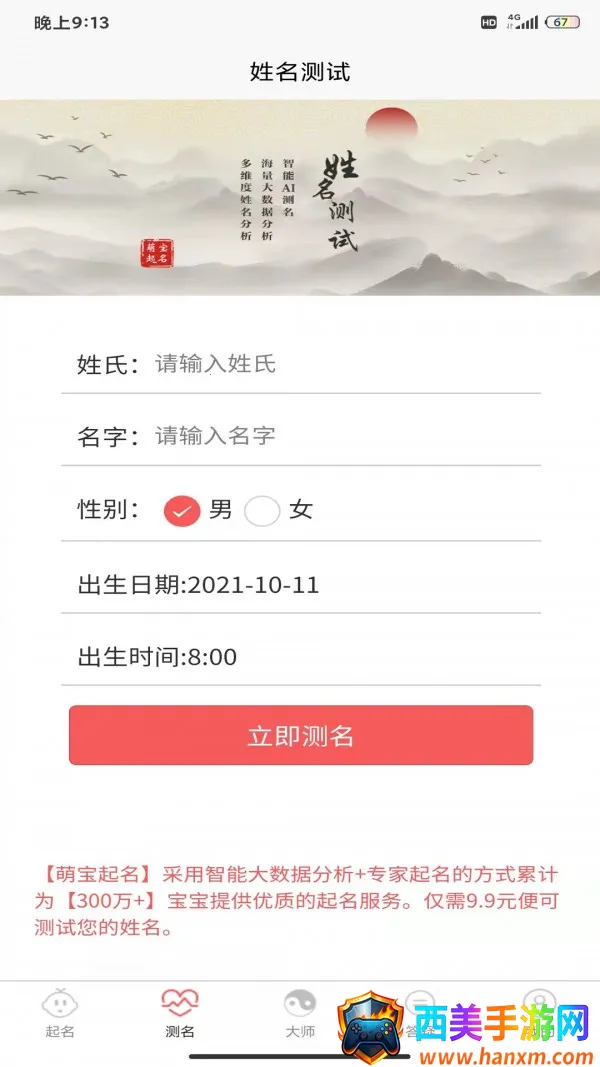This screenshot has height=1067, width=600.
Task: Open the 大师 tab
Action: point(300,1012)
